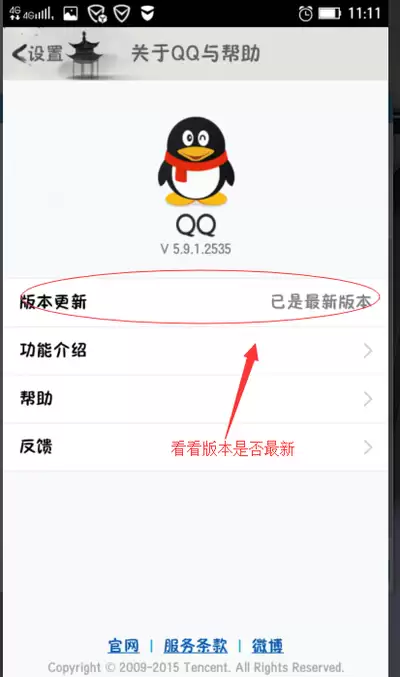Open 反馈
This screenshot has width=400, height=677.
[195, 447]
